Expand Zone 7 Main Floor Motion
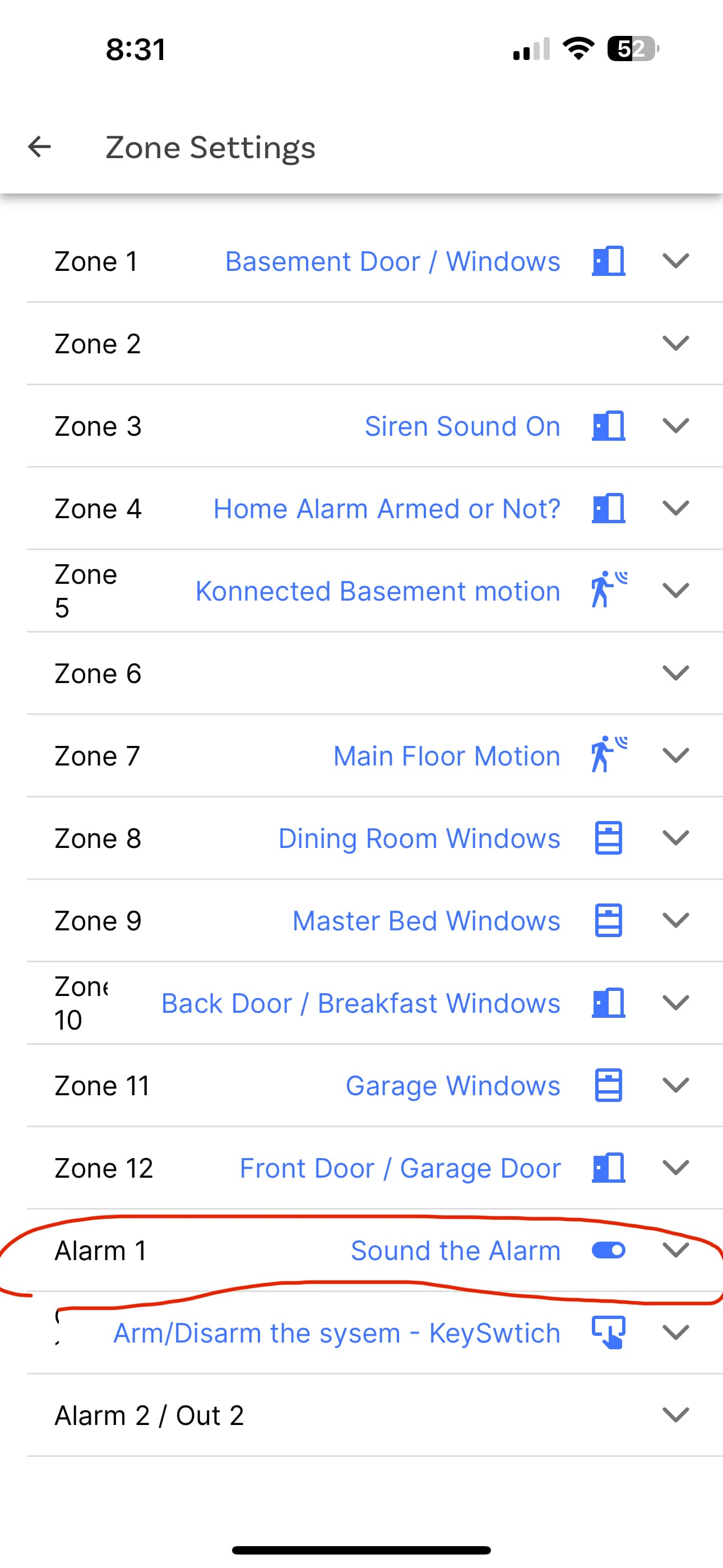Viewport: 723px width, 1568px height. coord(374,755)
